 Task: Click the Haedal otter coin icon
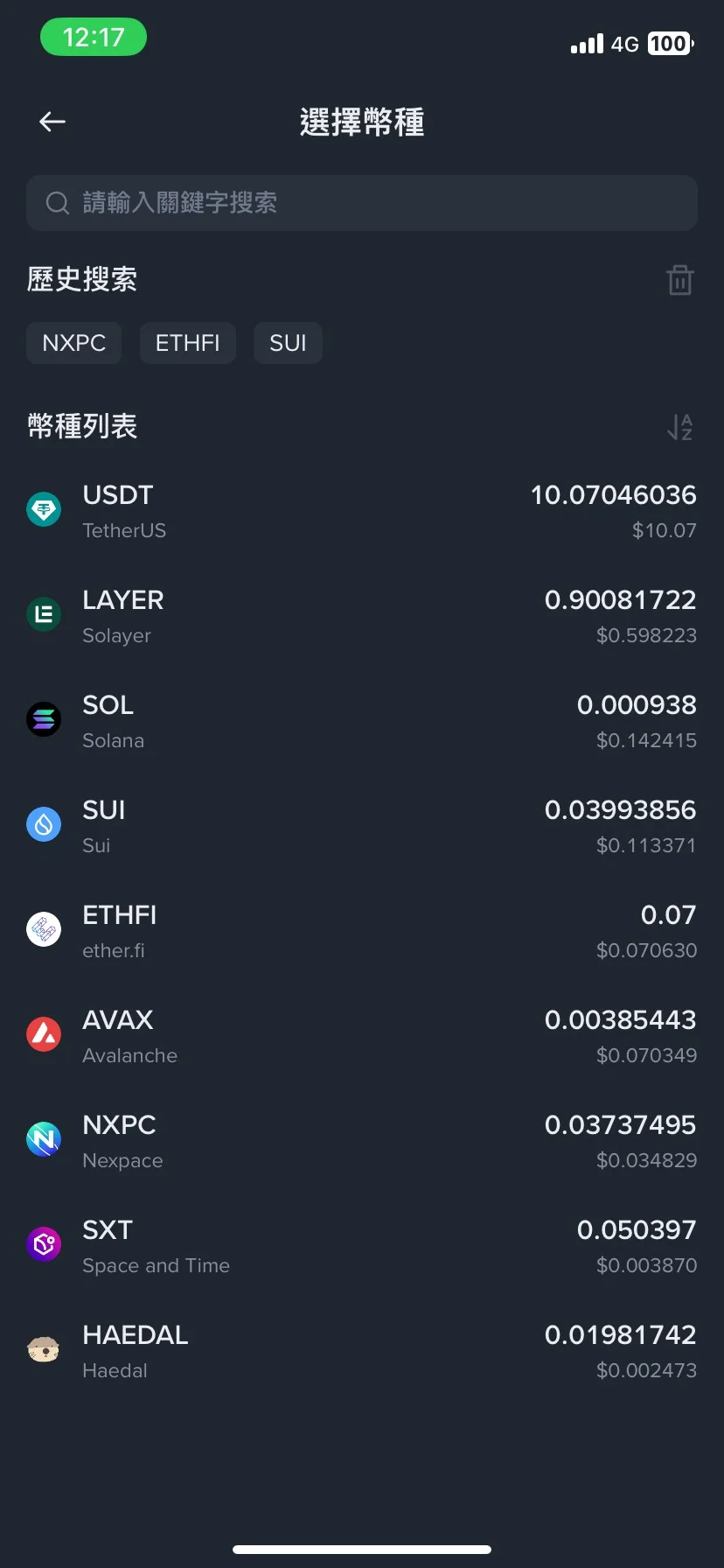(x=44, y=1348)
